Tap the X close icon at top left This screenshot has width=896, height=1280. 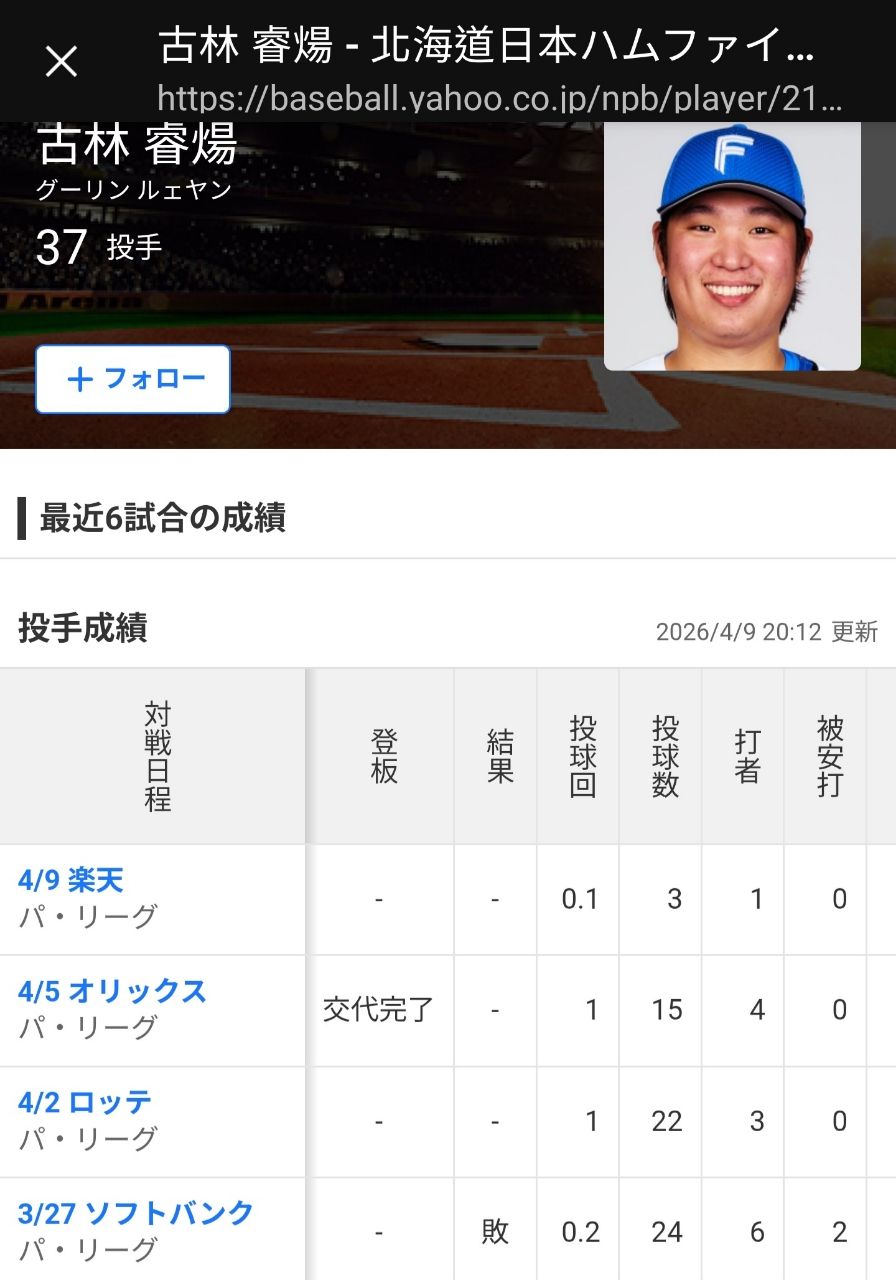point(62,62)
